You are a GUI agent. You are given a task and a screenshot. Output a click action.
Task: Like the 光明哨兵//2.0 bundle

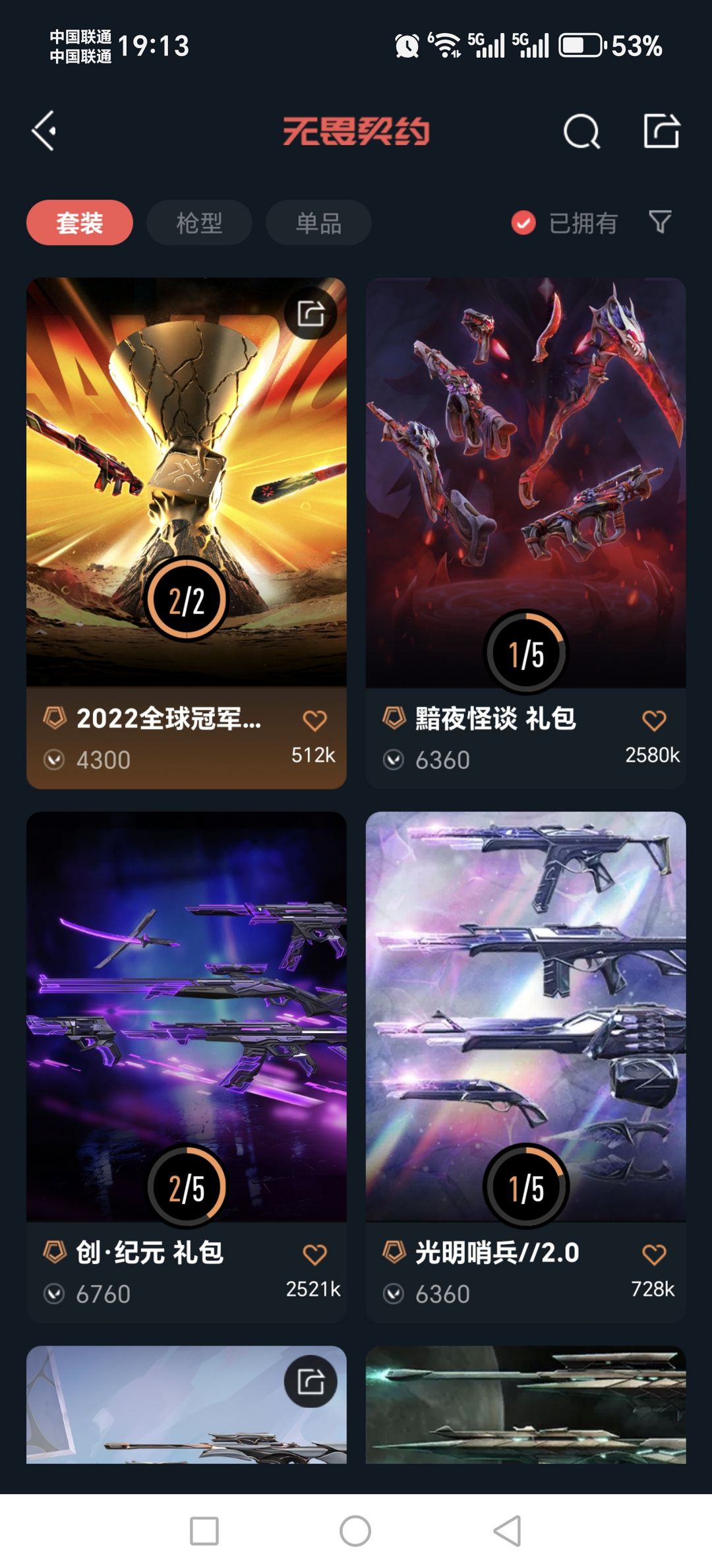coord(654,1254)
